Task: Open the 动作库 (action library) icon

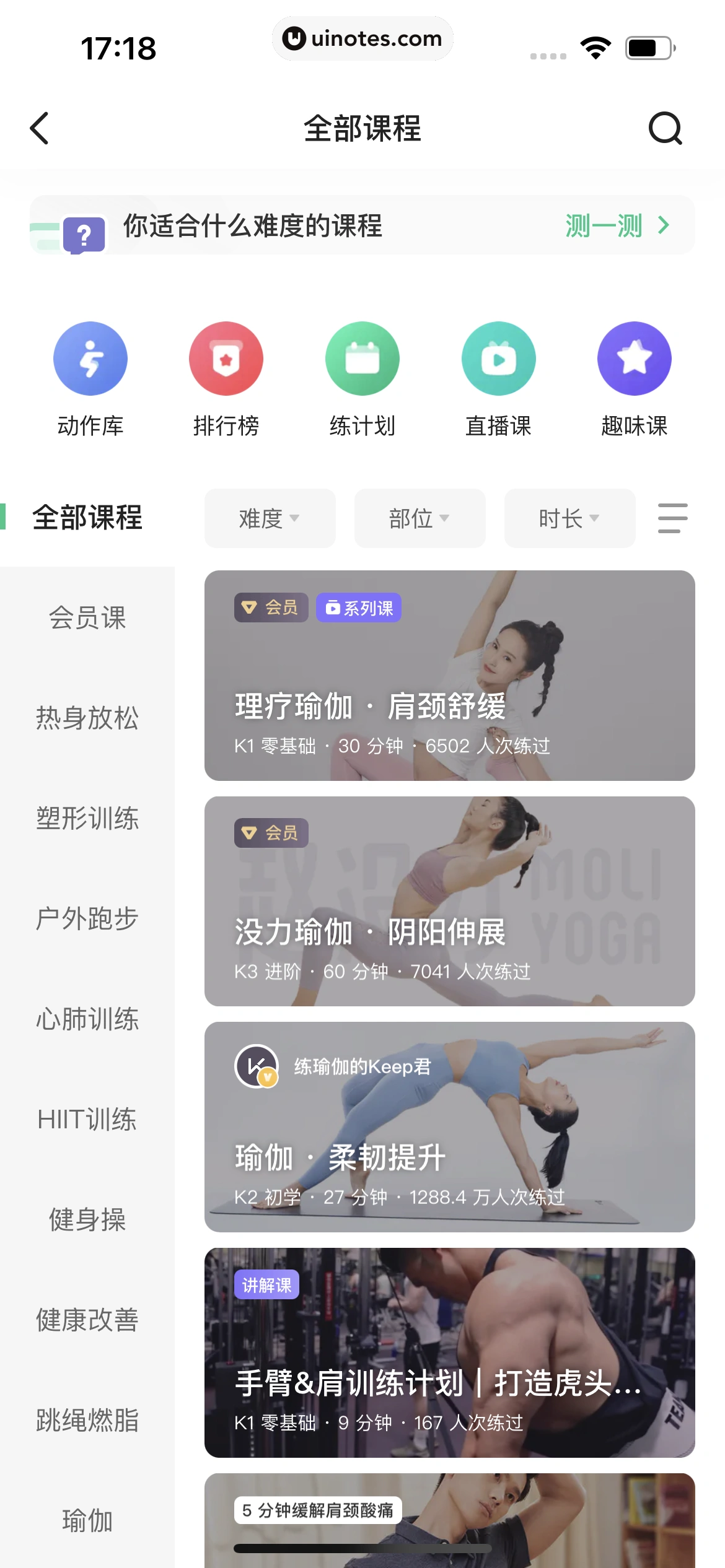Action: tap(90, 359)
